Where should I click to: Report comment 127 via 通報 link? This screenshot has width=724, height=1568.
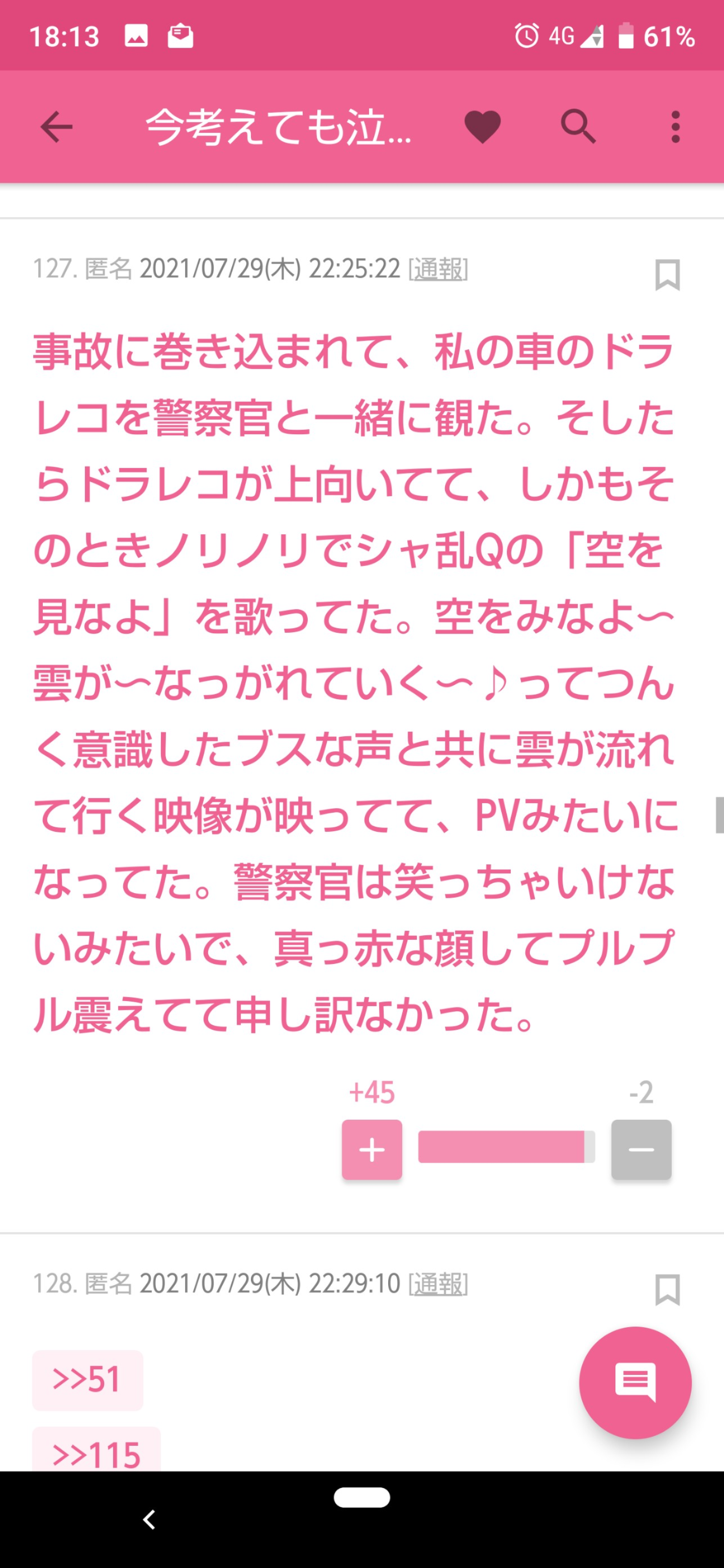438,268
